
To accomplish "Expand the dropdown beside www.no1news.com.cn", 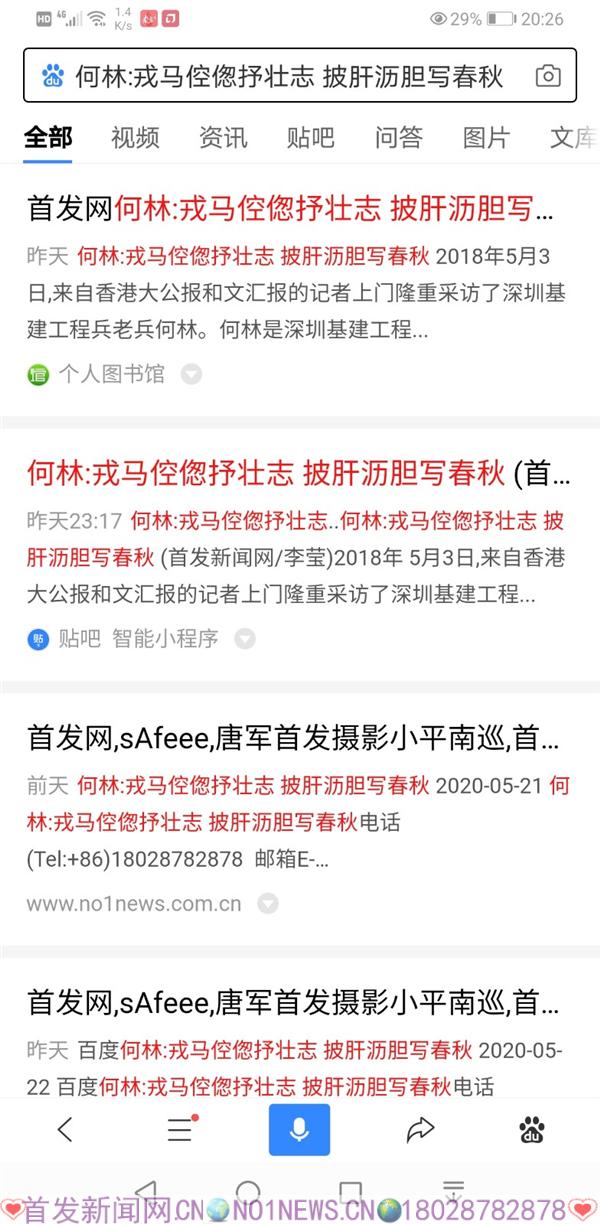I will [x=267, y=903].
